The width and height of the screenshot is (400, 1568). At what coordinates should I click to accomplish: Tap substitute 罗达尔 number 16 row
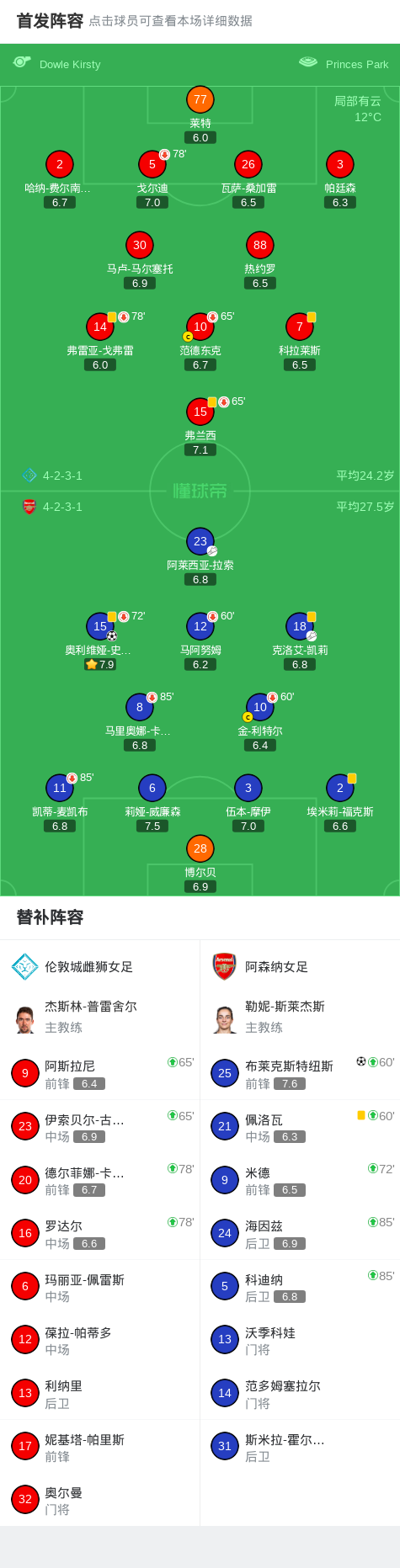(x=100, y=1233)
